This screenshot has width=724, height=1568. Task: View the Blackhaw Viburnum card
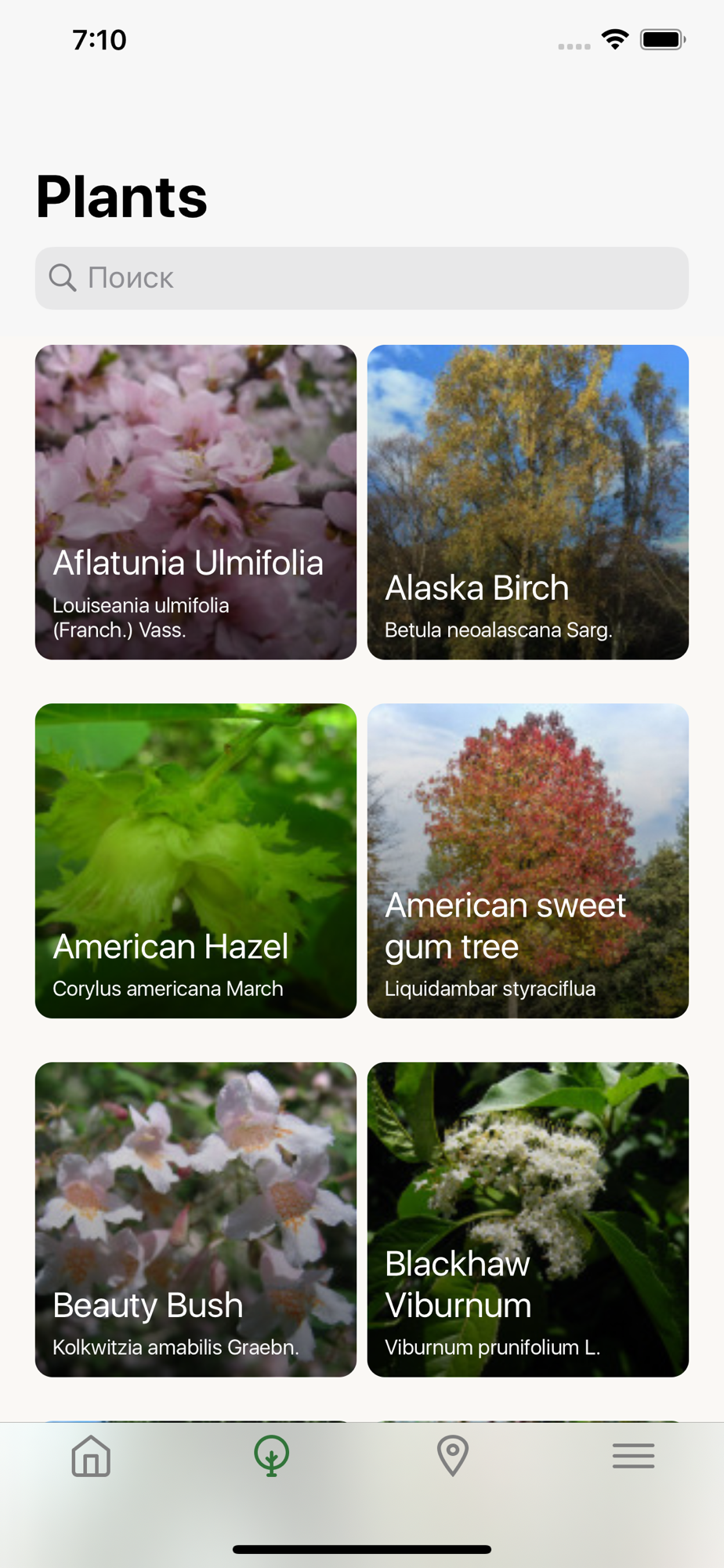point(527,1219)
